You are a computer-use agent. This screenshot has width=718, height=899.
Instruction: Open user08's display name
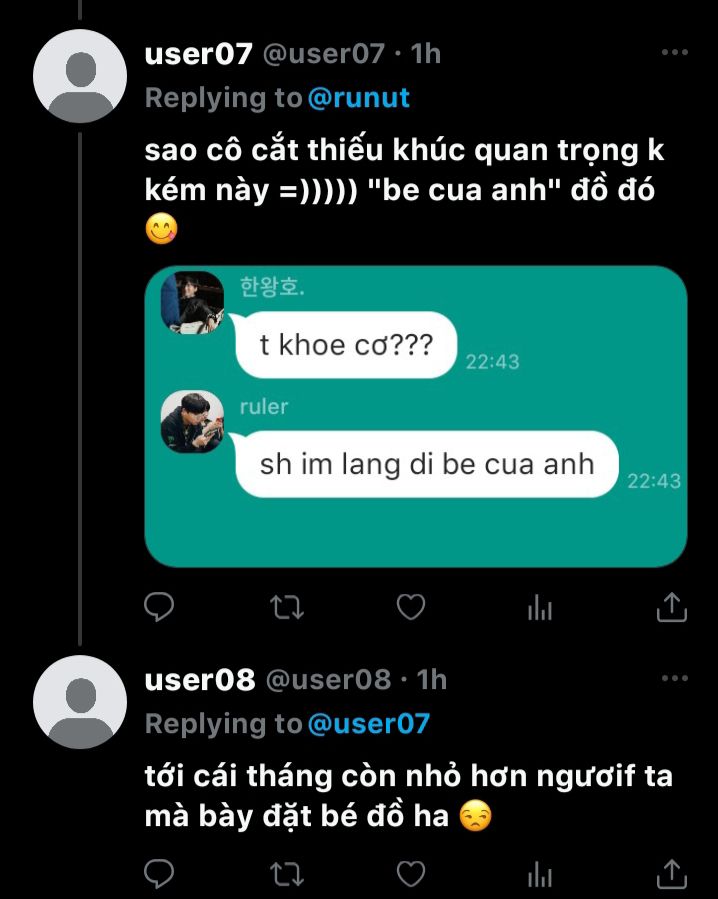pos(200,680)
